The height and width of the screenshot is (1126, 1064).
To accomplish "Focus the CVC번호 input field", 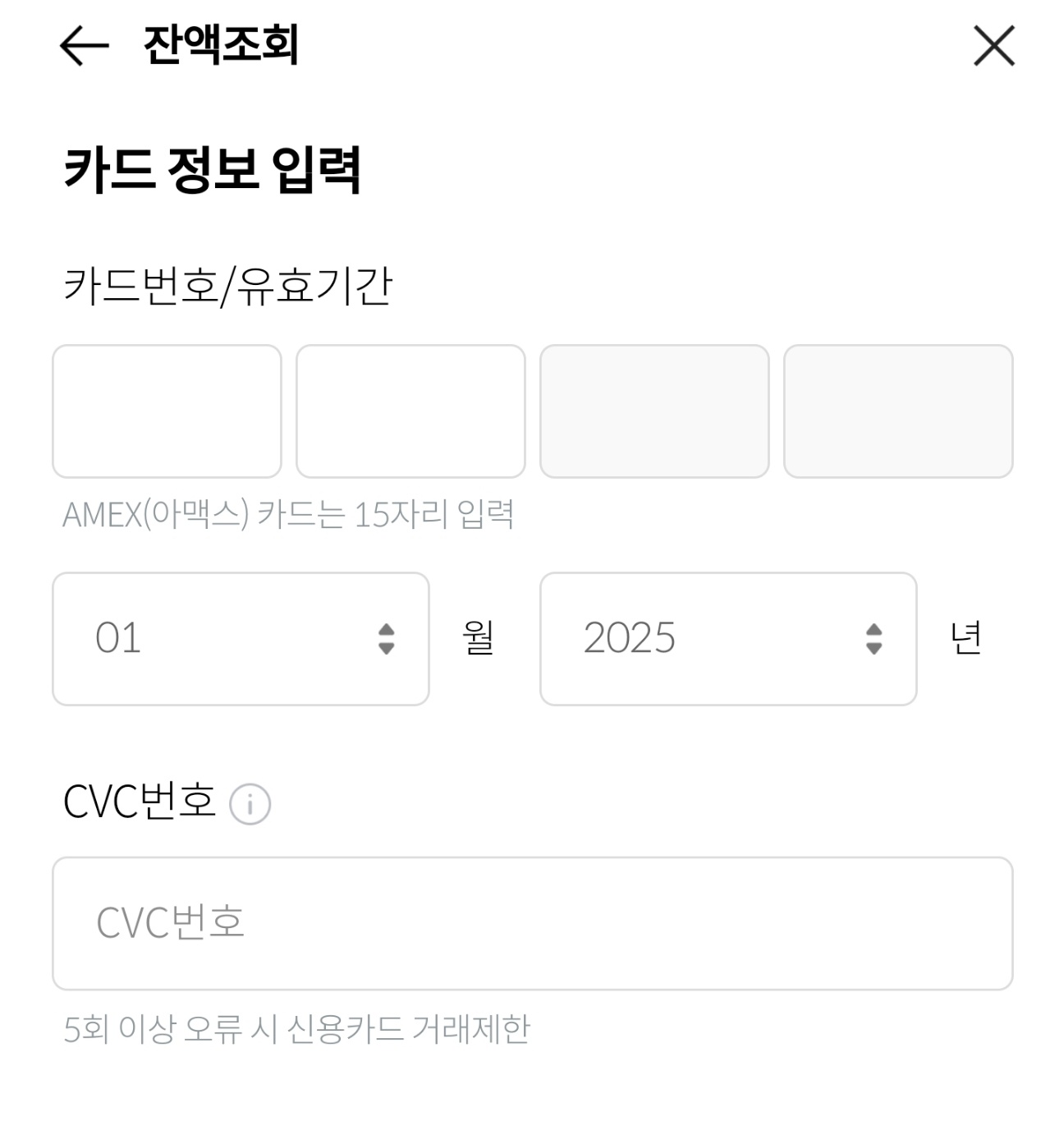I will point(534,924).
